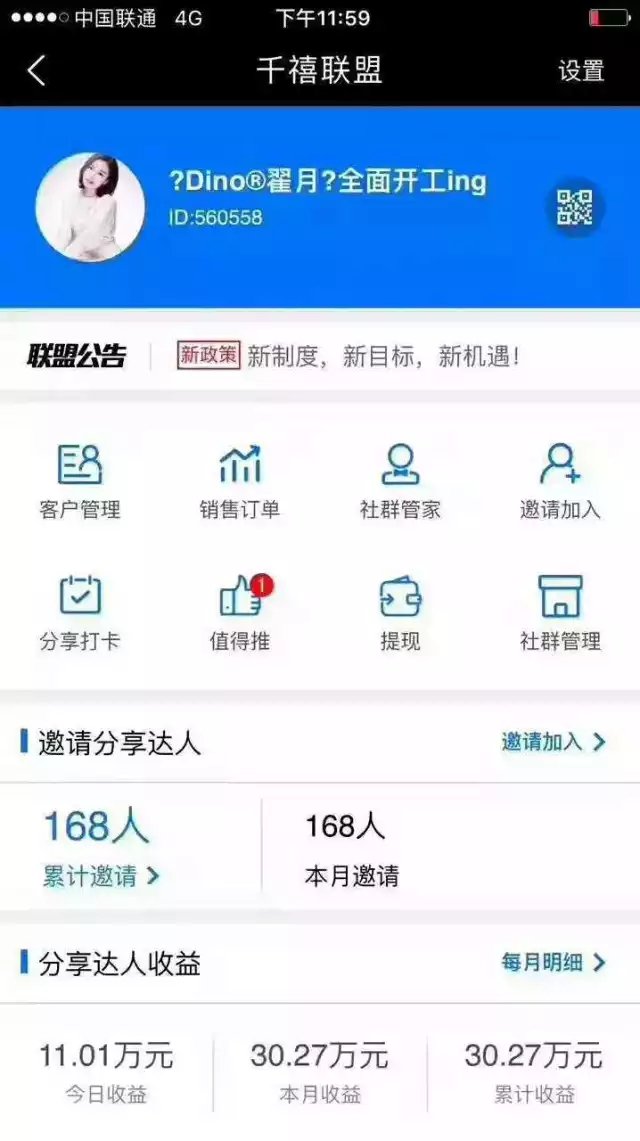Open 客户管理
The height and width of the screenshot is (1141, 640).
click(x=80, y=481)
